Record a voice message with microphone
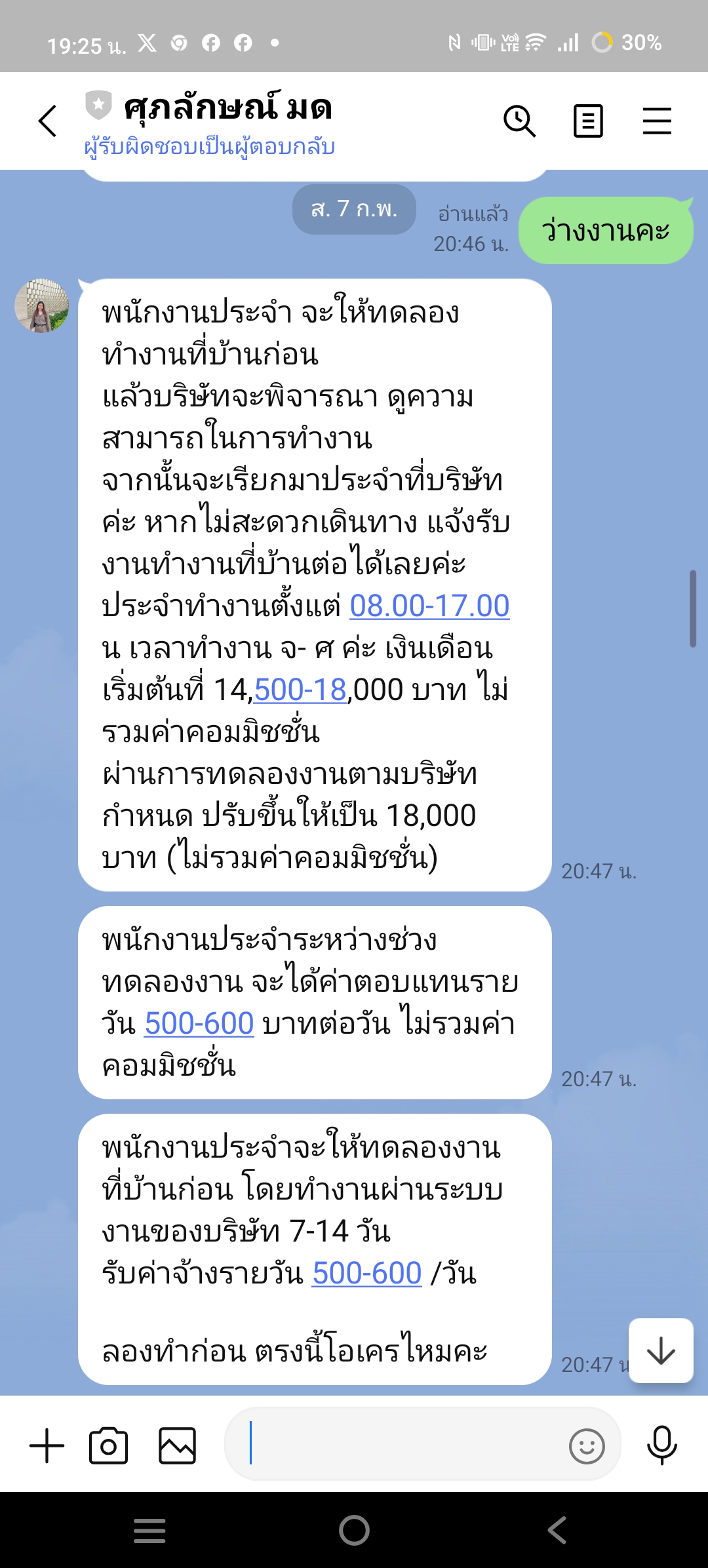This screenshot has height=1568, width=708. point(661,1444)
